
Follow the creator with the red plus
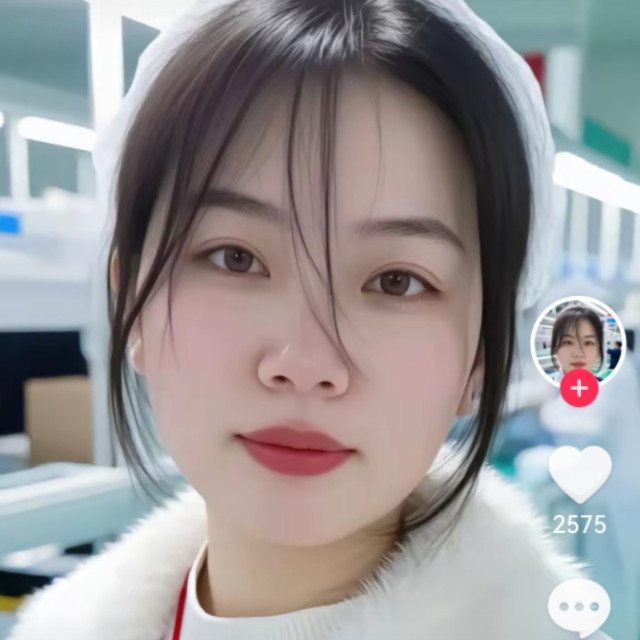click(579, 387)
